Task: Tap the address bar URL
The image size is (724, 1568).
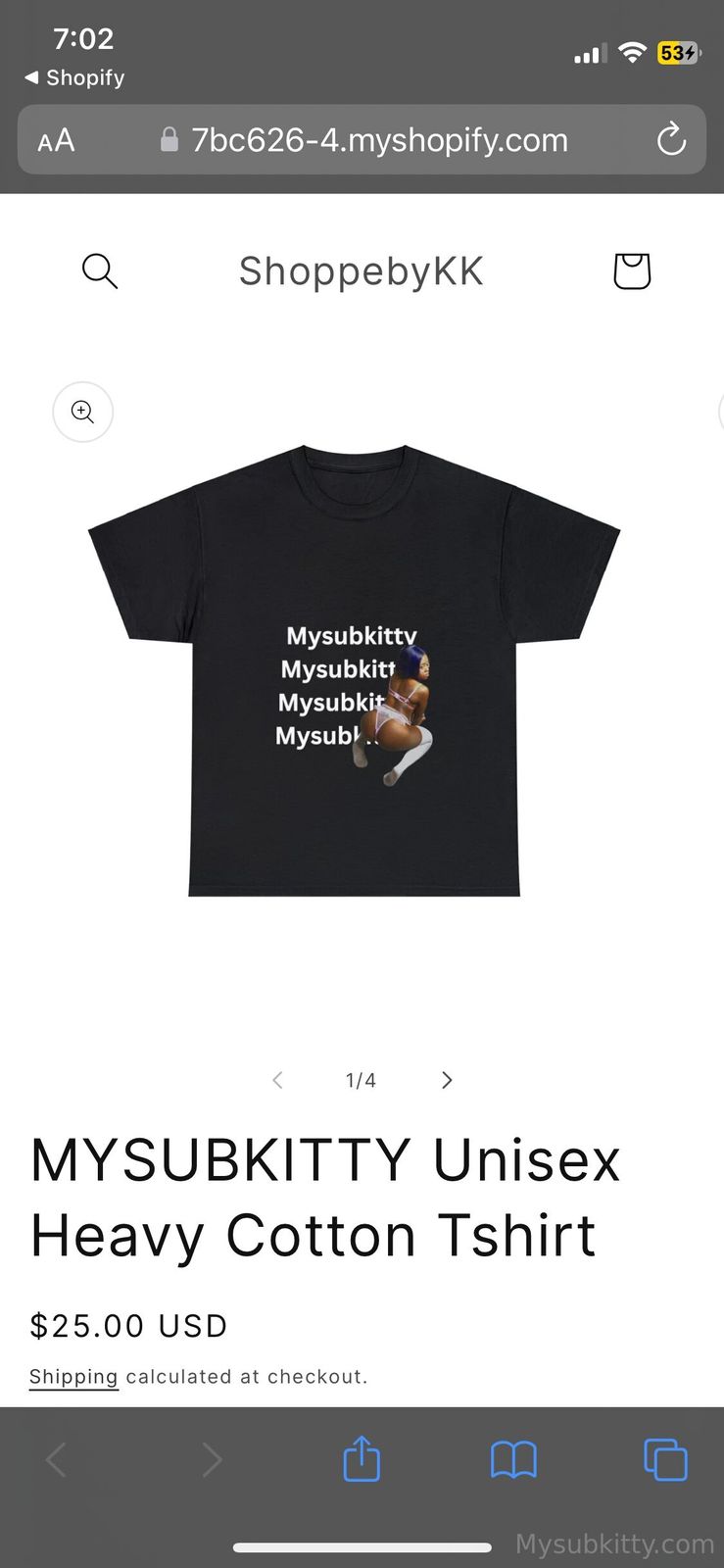Action: point(378,140)
